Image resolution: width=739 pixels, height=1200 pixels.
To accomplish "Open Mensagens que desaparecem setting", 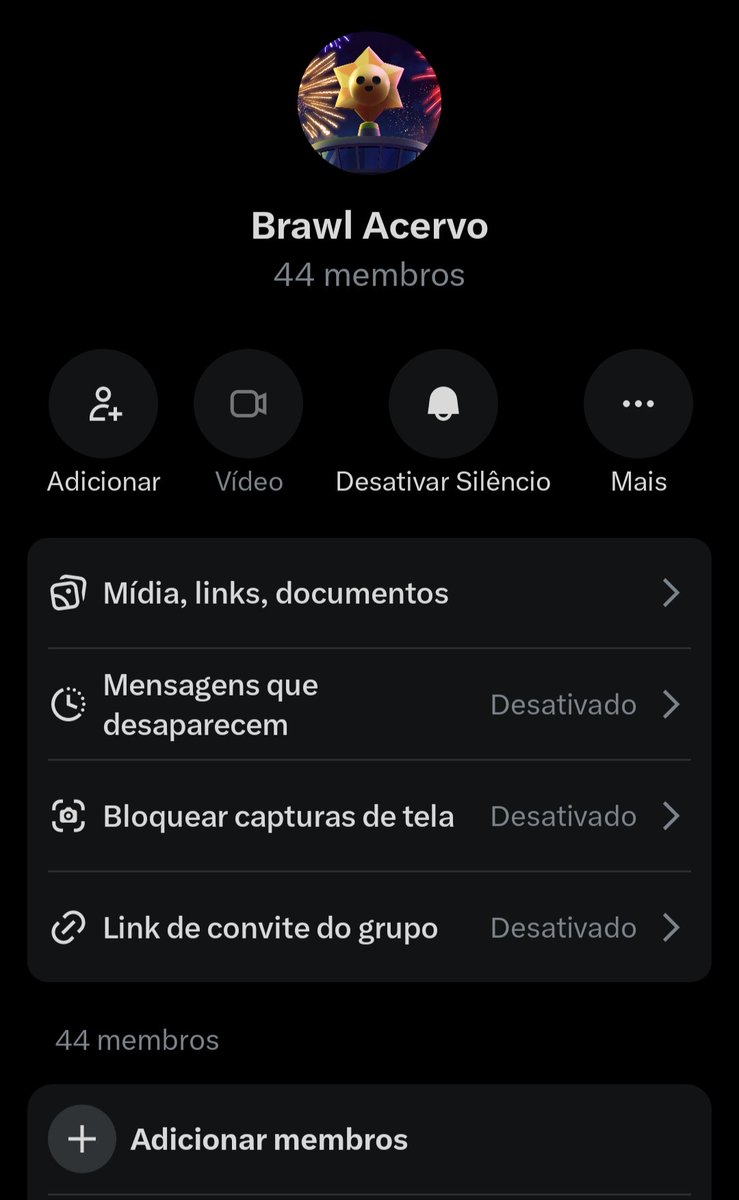I will pyautogui.click(x=369, y=705).
